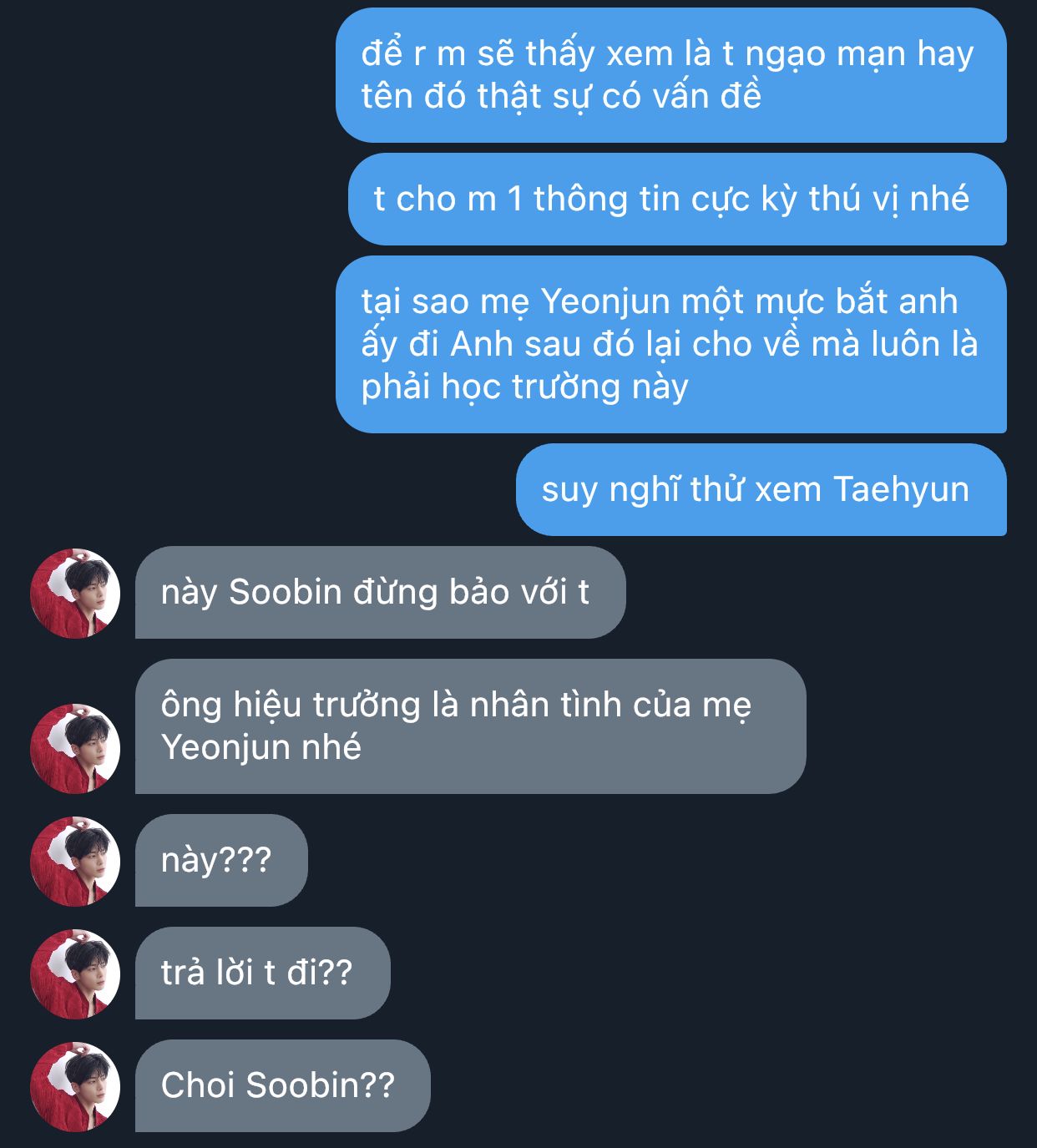Tap avatar next to 'ông hiệu trưởng' message

coord(75,748)
